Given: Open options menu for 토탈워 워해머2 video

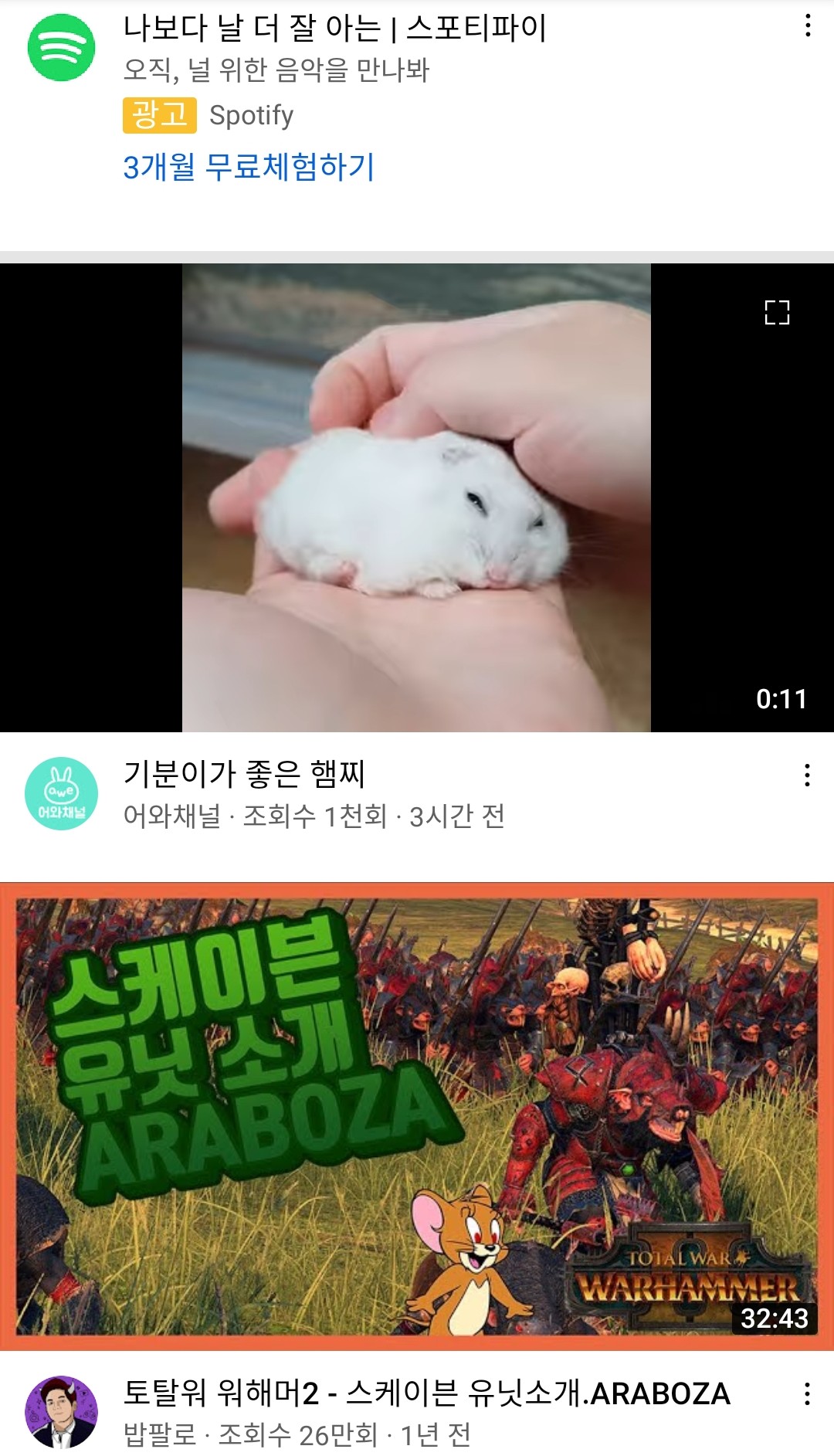Looking at the screenshot, I should tap(807, 1393).
